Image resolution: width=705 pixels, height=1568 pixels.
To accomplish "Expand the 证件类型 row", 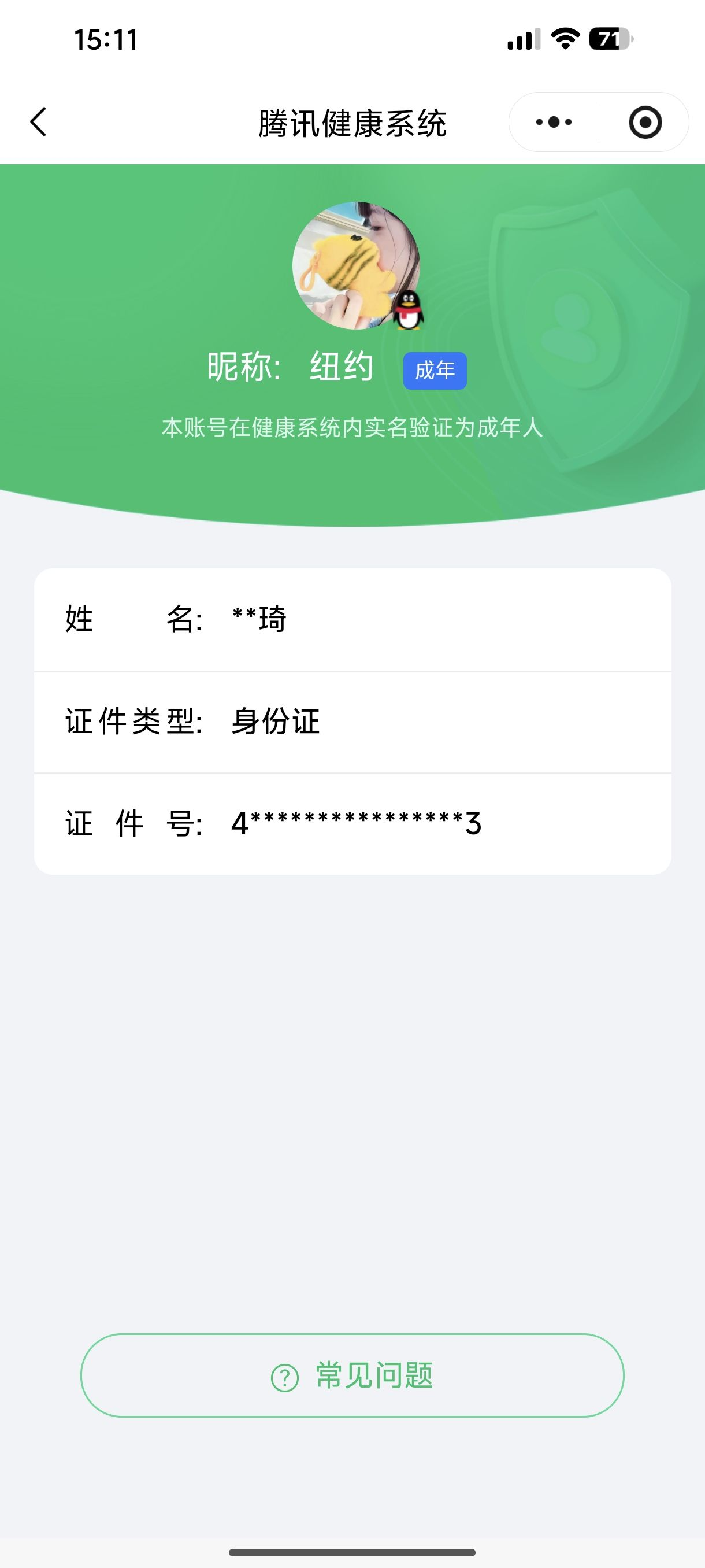I will pos(353,722).
